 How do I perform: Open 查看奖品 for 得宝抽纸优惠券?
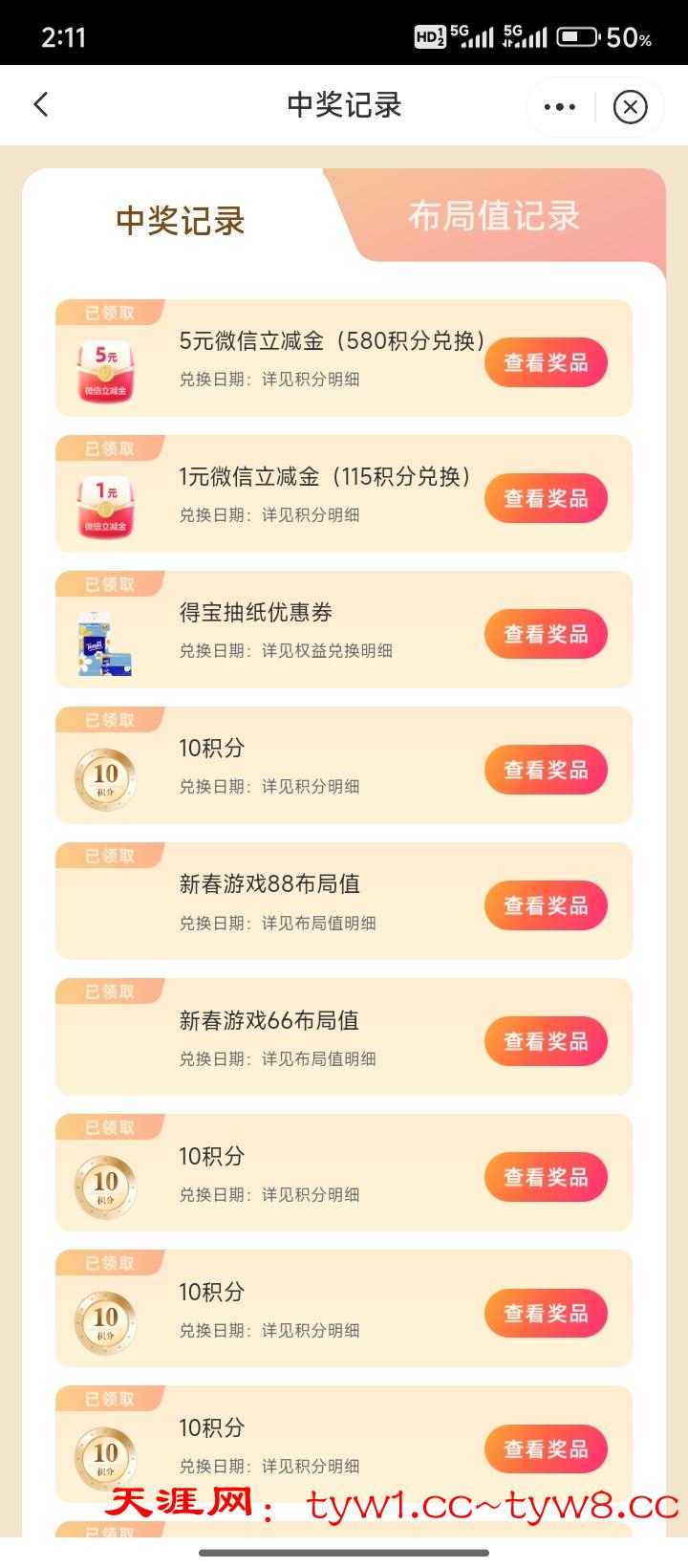click(x=546, y=635)
